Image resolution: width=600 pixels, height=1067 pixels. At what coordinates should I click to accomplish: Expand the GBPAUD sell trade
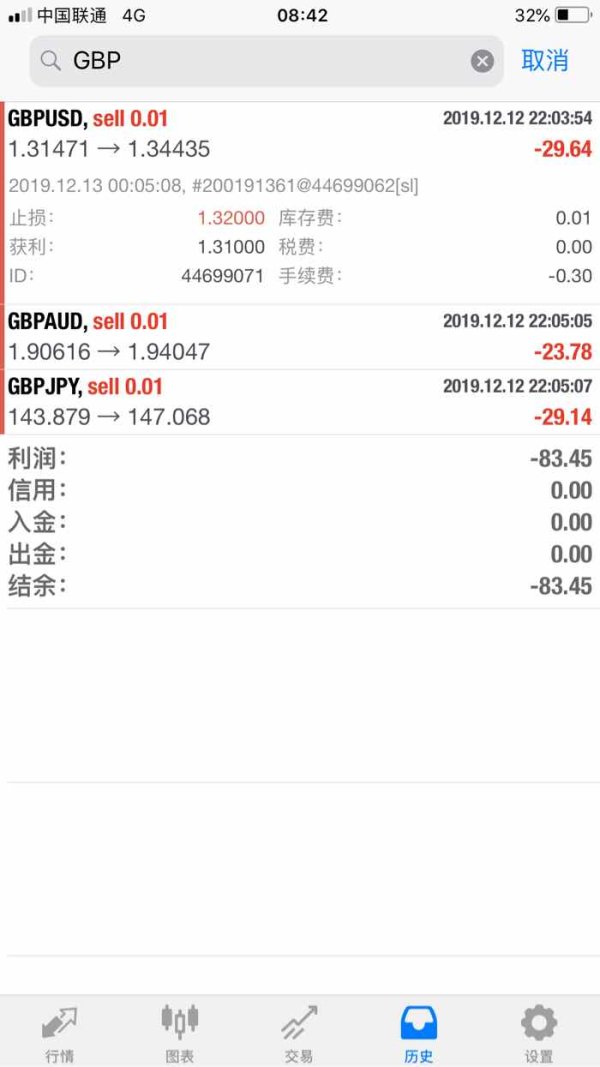(300, 337)
